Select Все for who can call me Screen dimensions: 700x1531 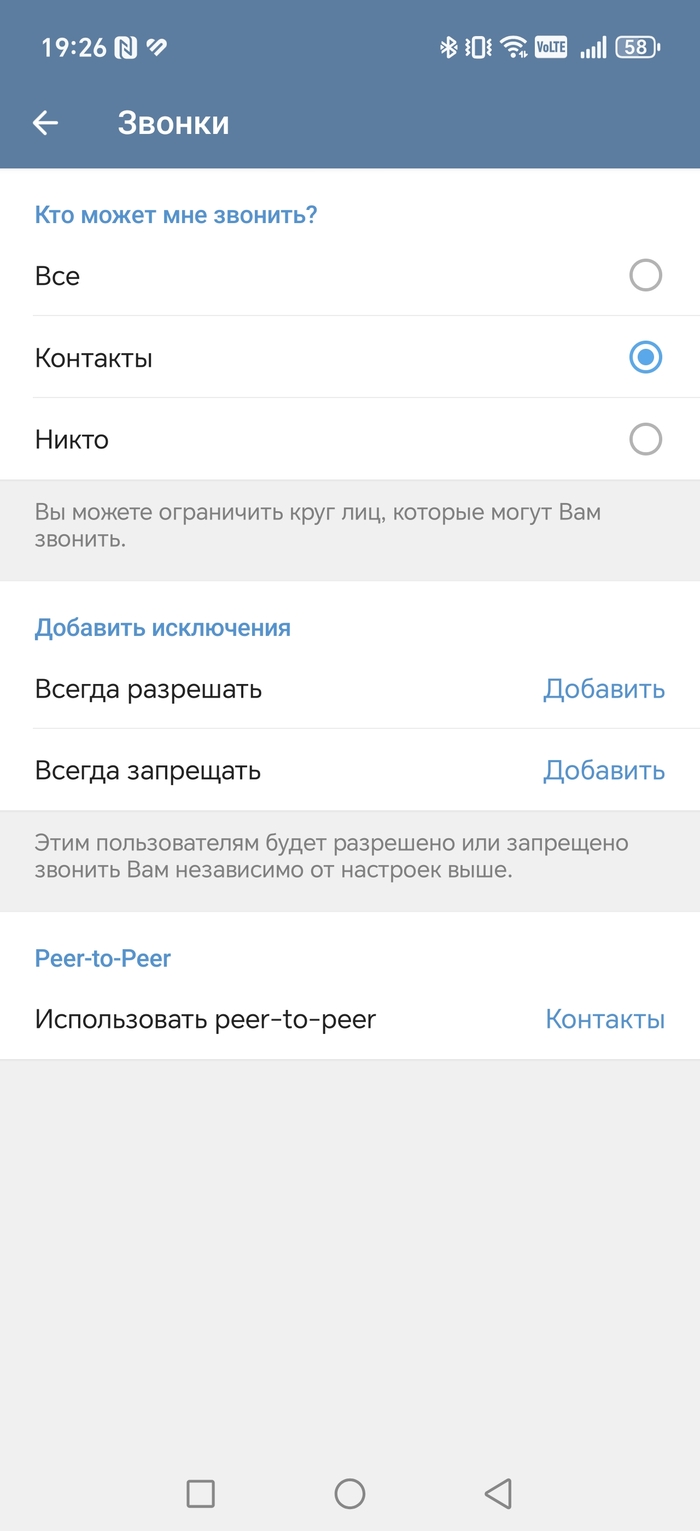pos(645,275)
